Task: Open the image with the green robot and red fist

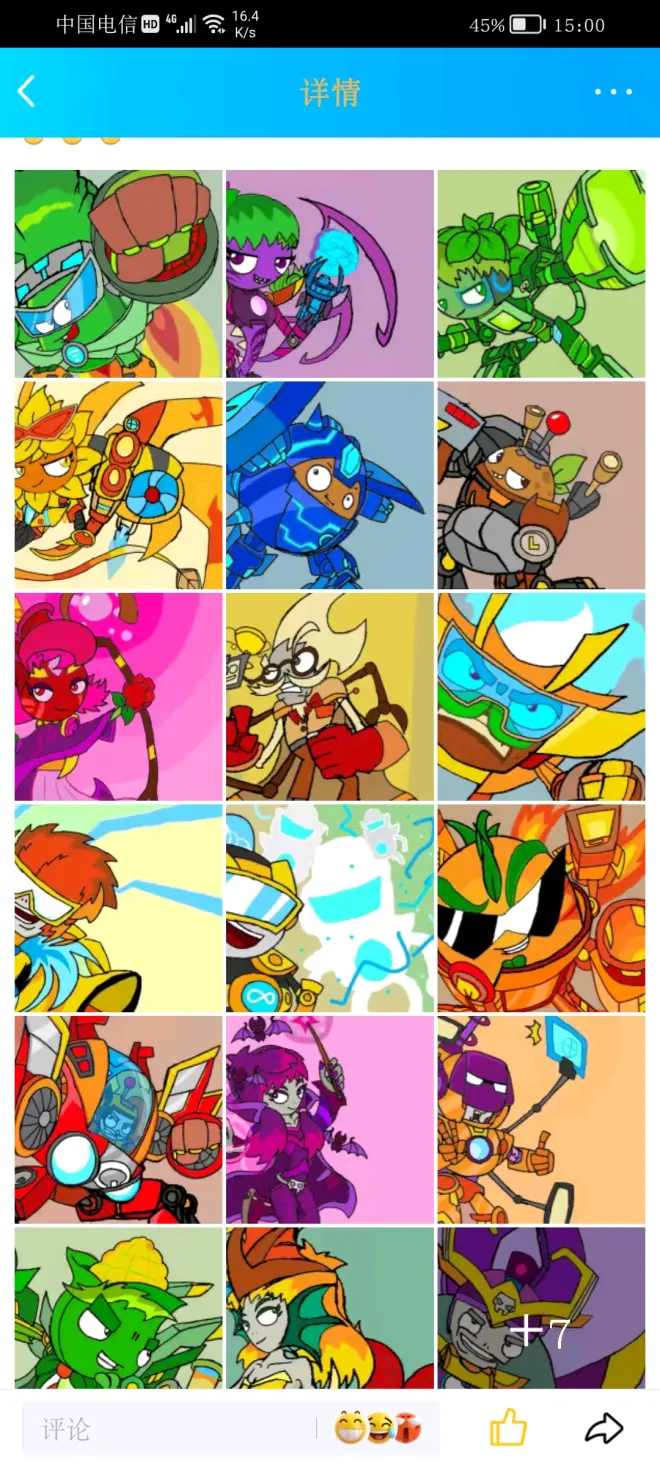Action: pos(118,273)
